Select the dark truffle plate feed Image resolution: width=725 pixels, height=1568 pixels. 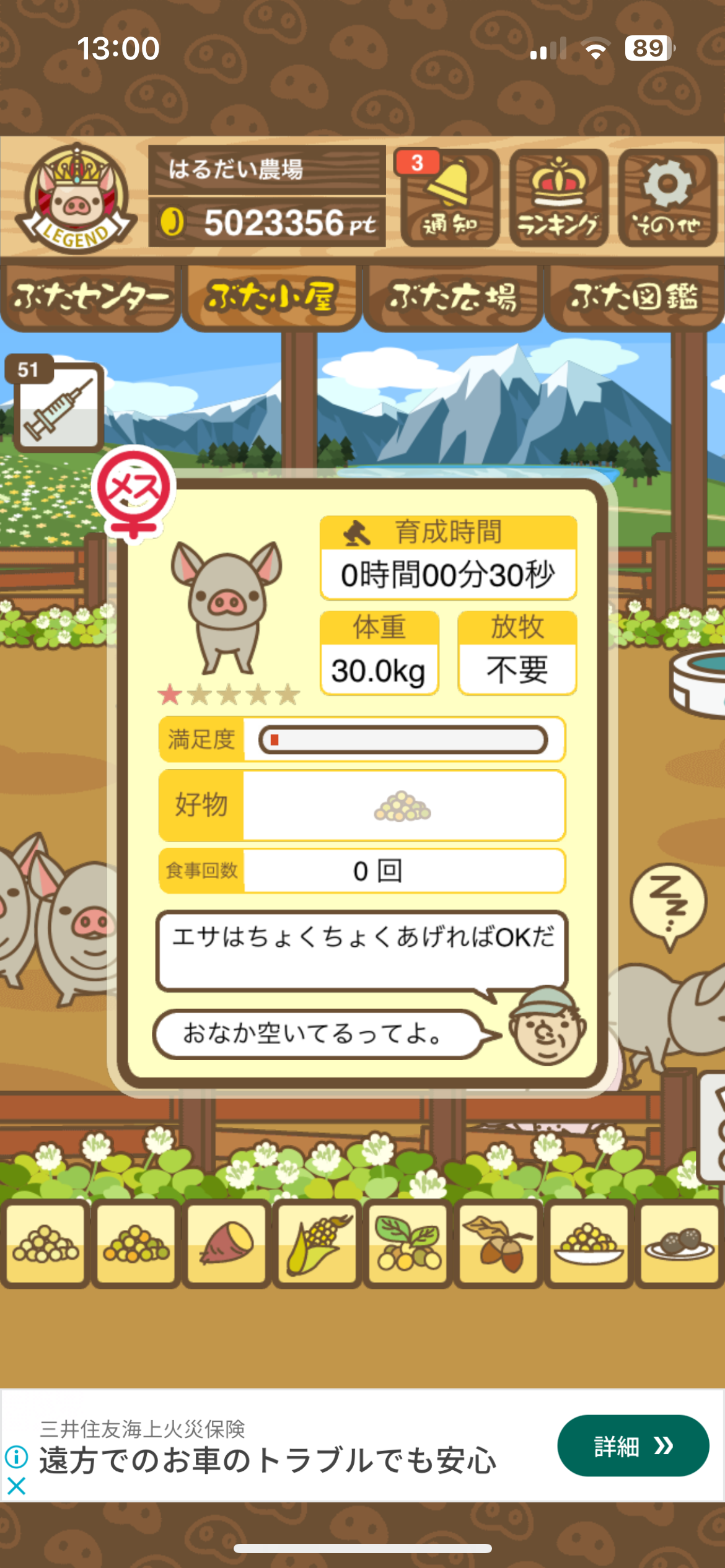(x=680, y=1243)
